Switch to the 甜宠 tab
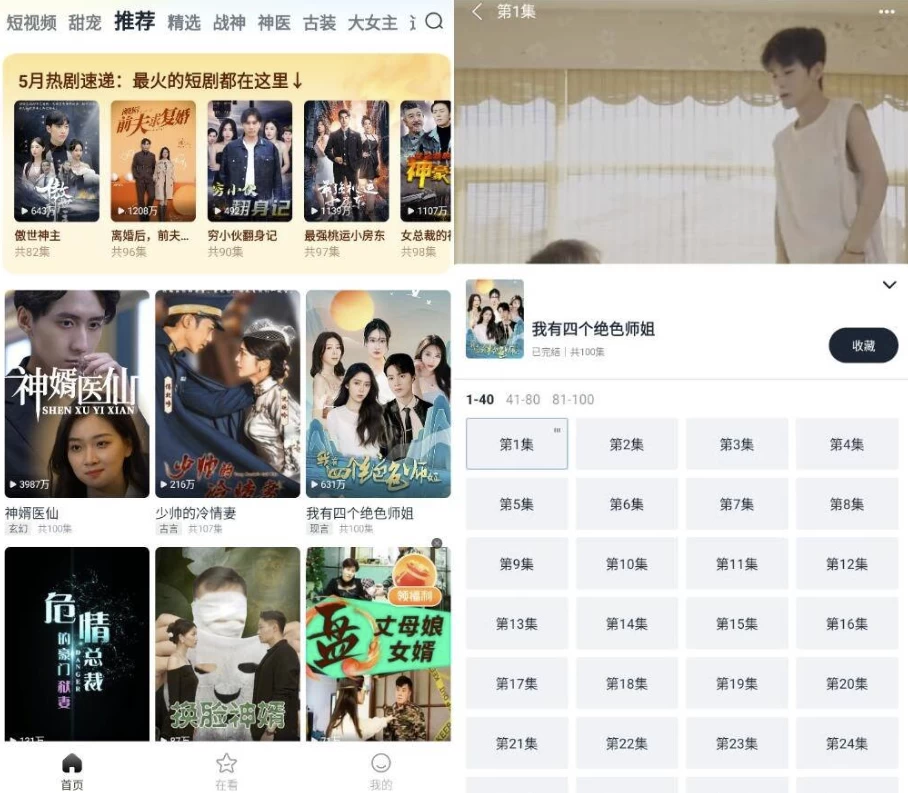This screenshot has width=908, height=793. click(x=85, y=23)
